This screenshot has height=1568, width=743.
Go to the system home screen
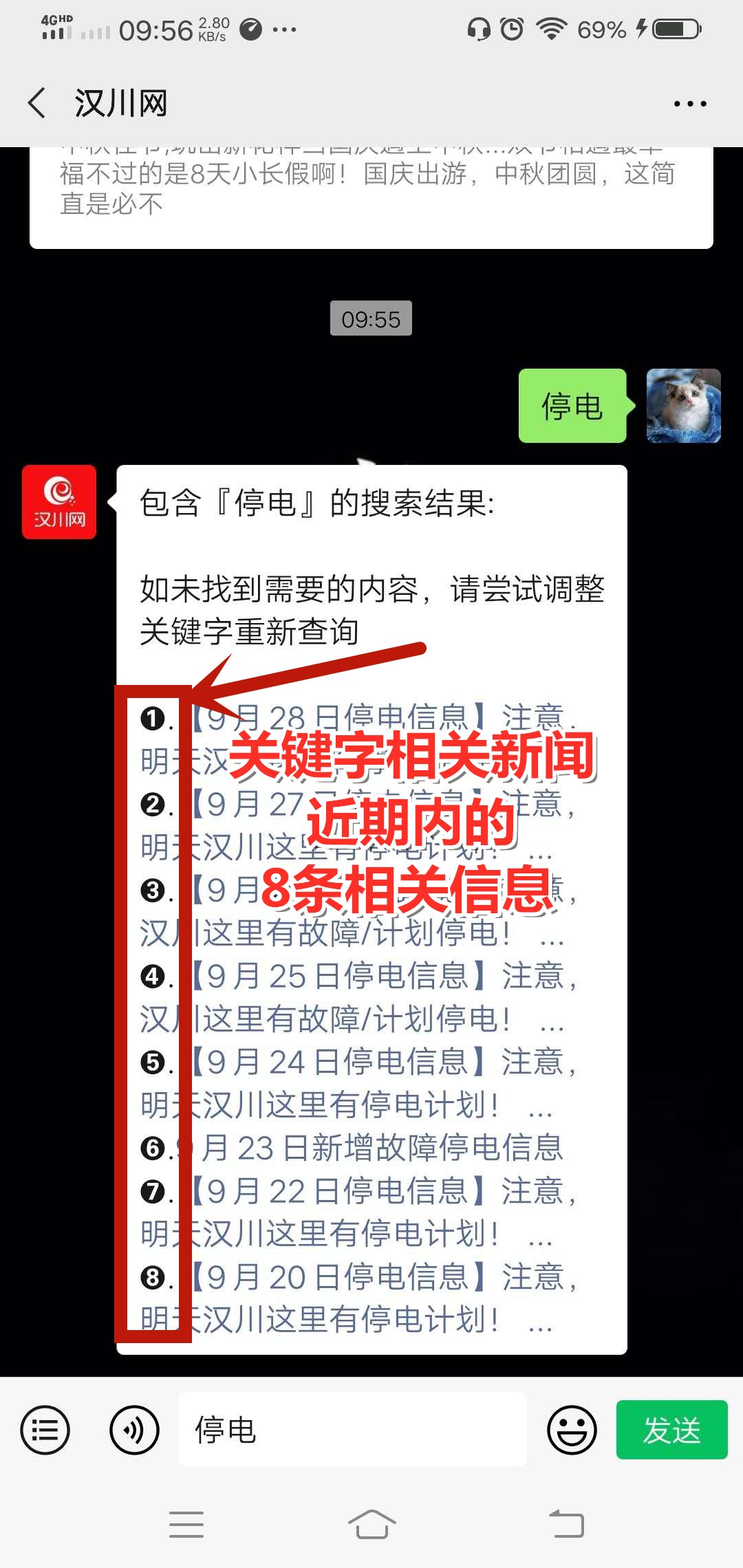[371, 1524]
